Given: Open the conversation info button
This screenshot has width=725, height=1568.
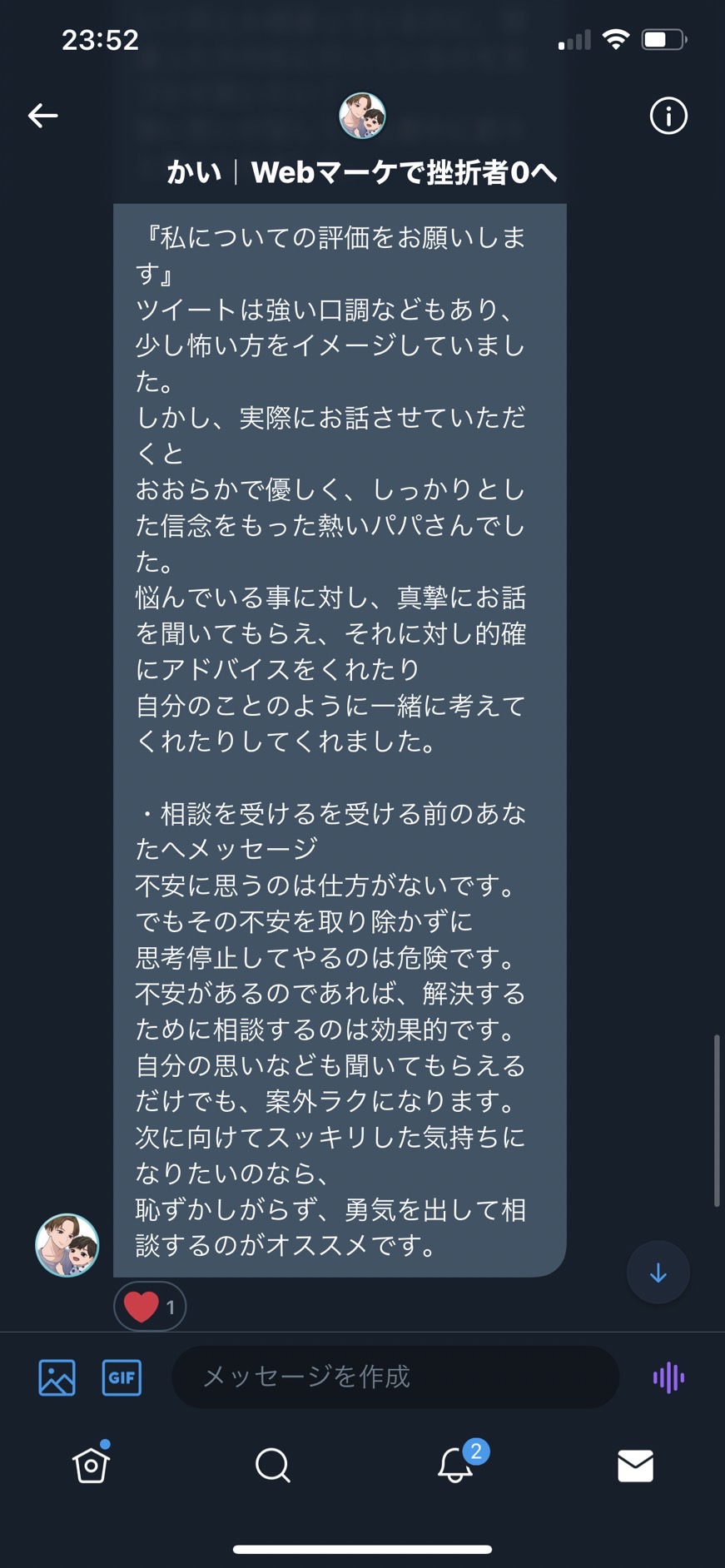Looking at the screenshot, I should pyautogui.click(x=668, y=116).
